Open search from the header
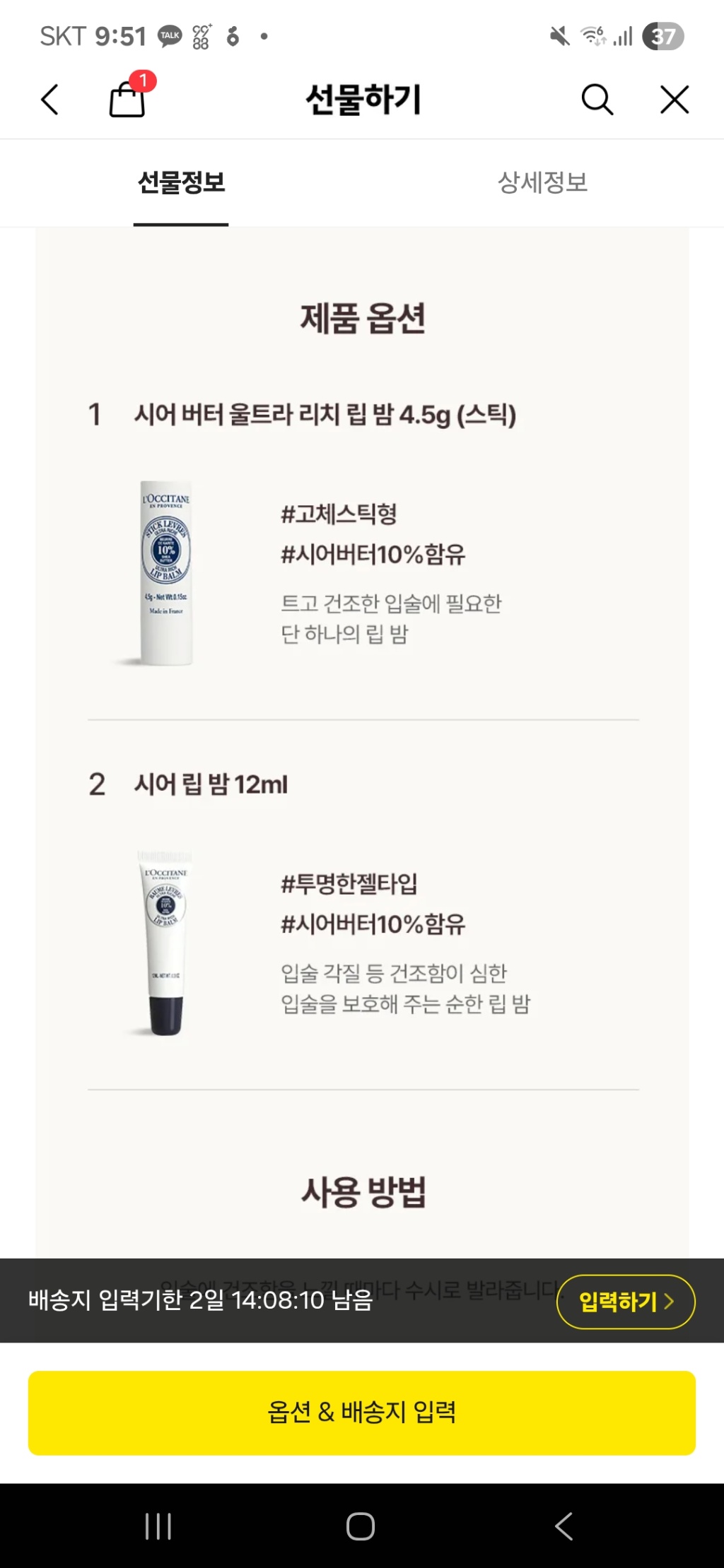 [597, 100]
